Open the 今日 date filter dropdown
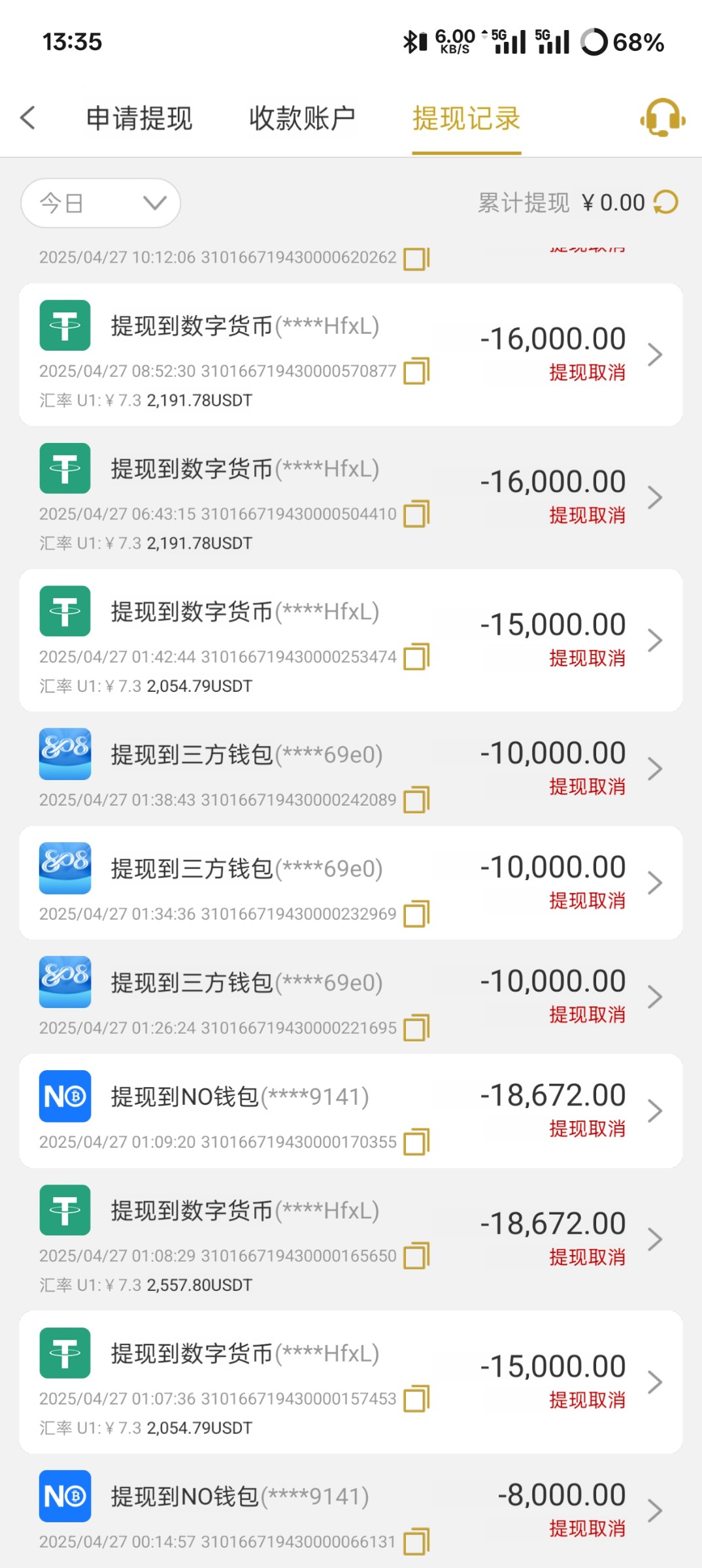 (101, 203)
